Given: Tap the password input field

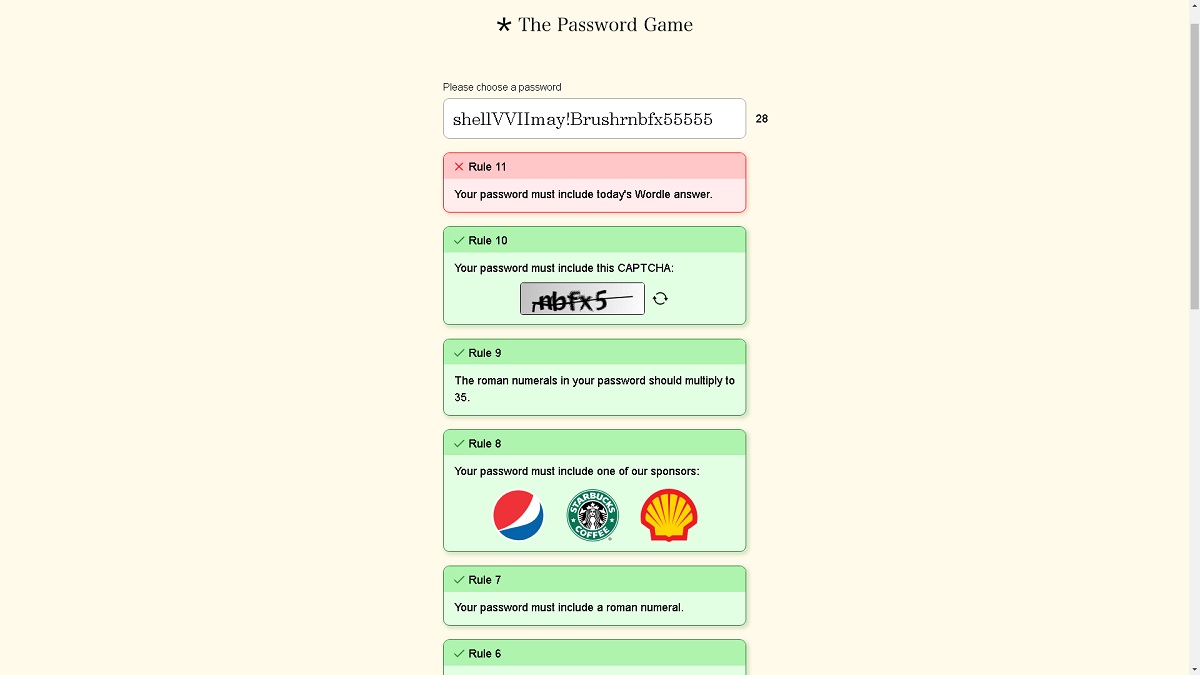Looking at the screenshot, I should (594, 119).
